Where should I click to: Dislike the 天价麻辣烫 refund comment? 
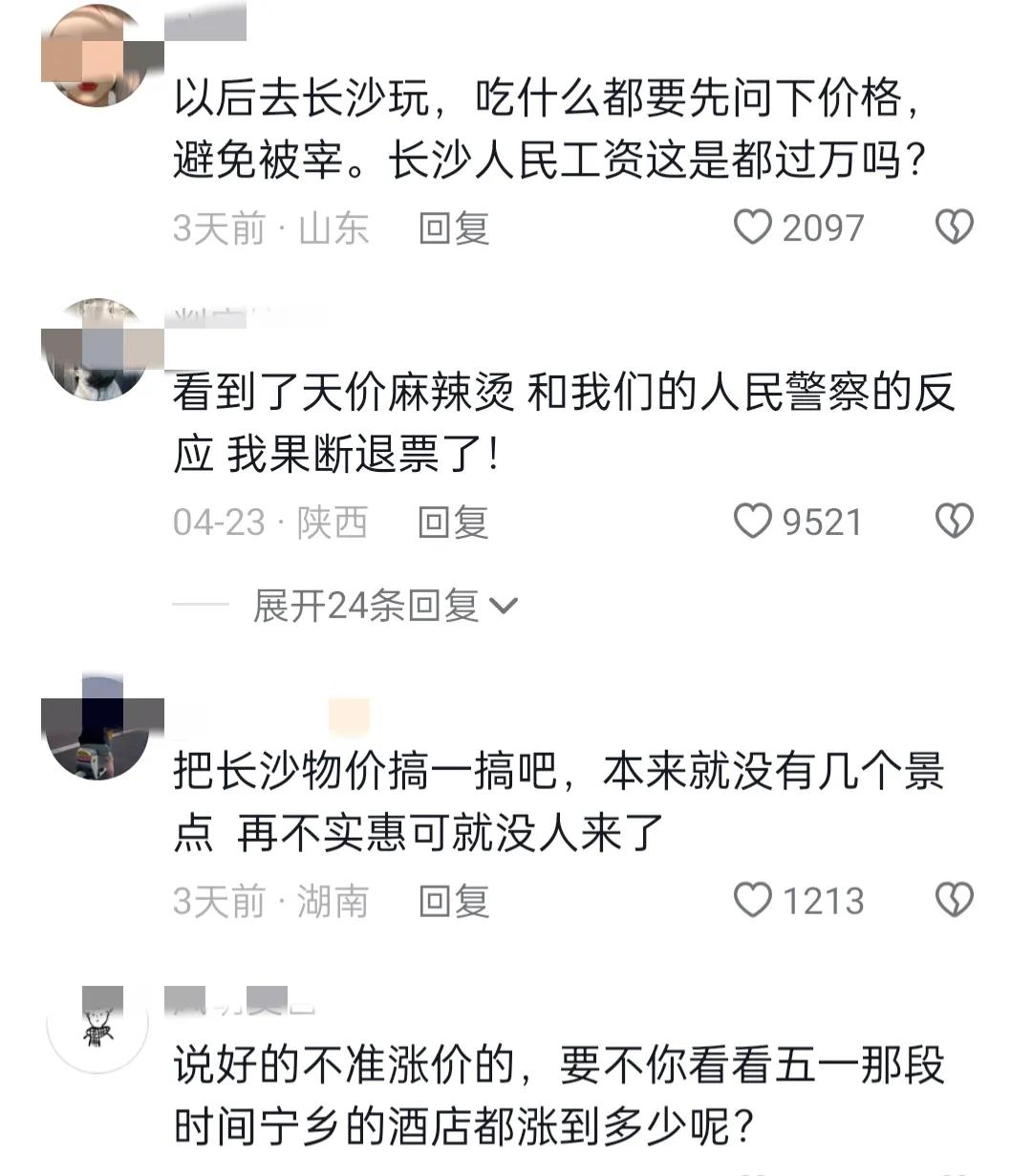952,521
